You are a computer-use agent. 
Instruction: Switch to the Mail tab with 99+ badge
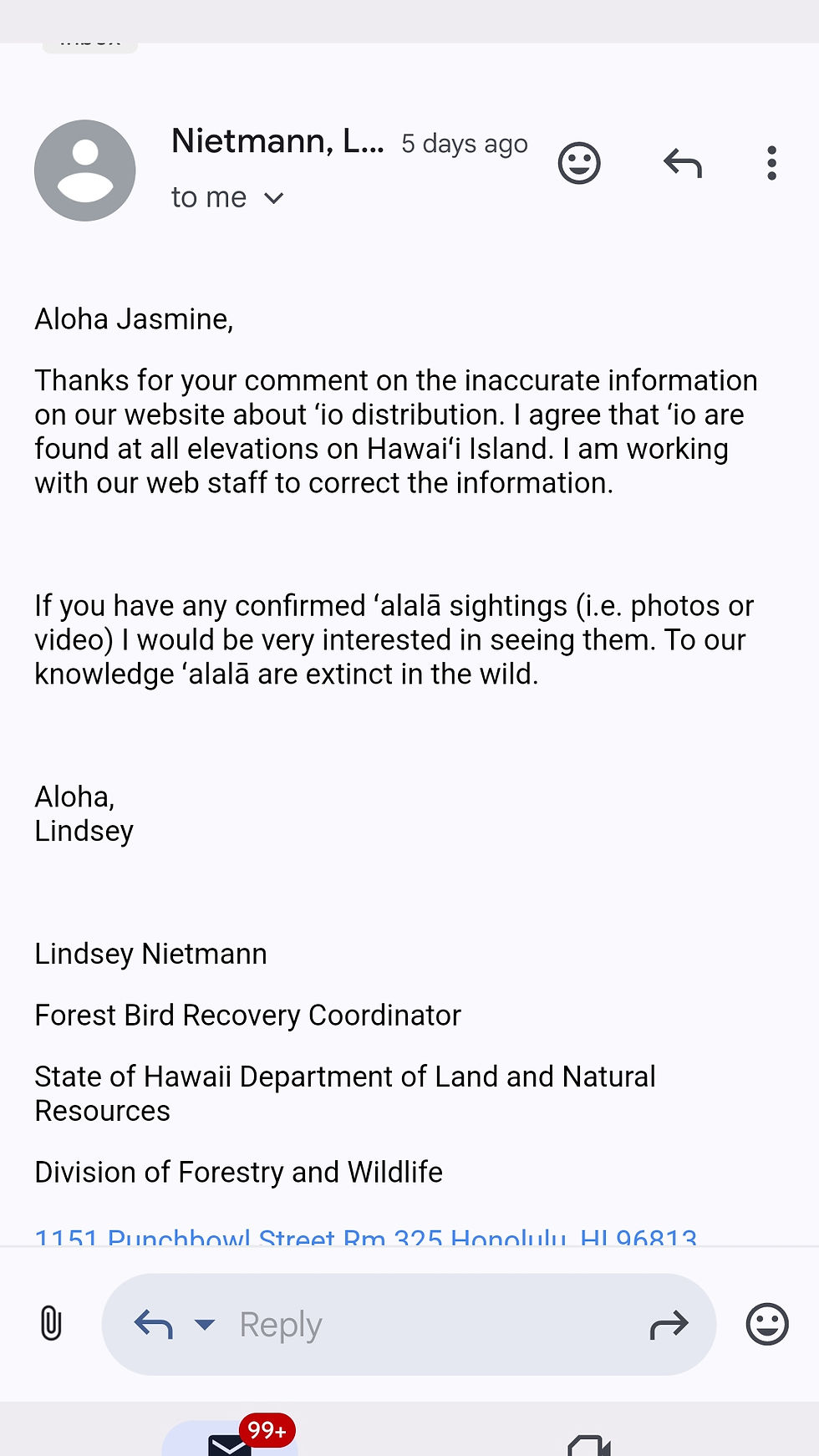[230, 1439]
